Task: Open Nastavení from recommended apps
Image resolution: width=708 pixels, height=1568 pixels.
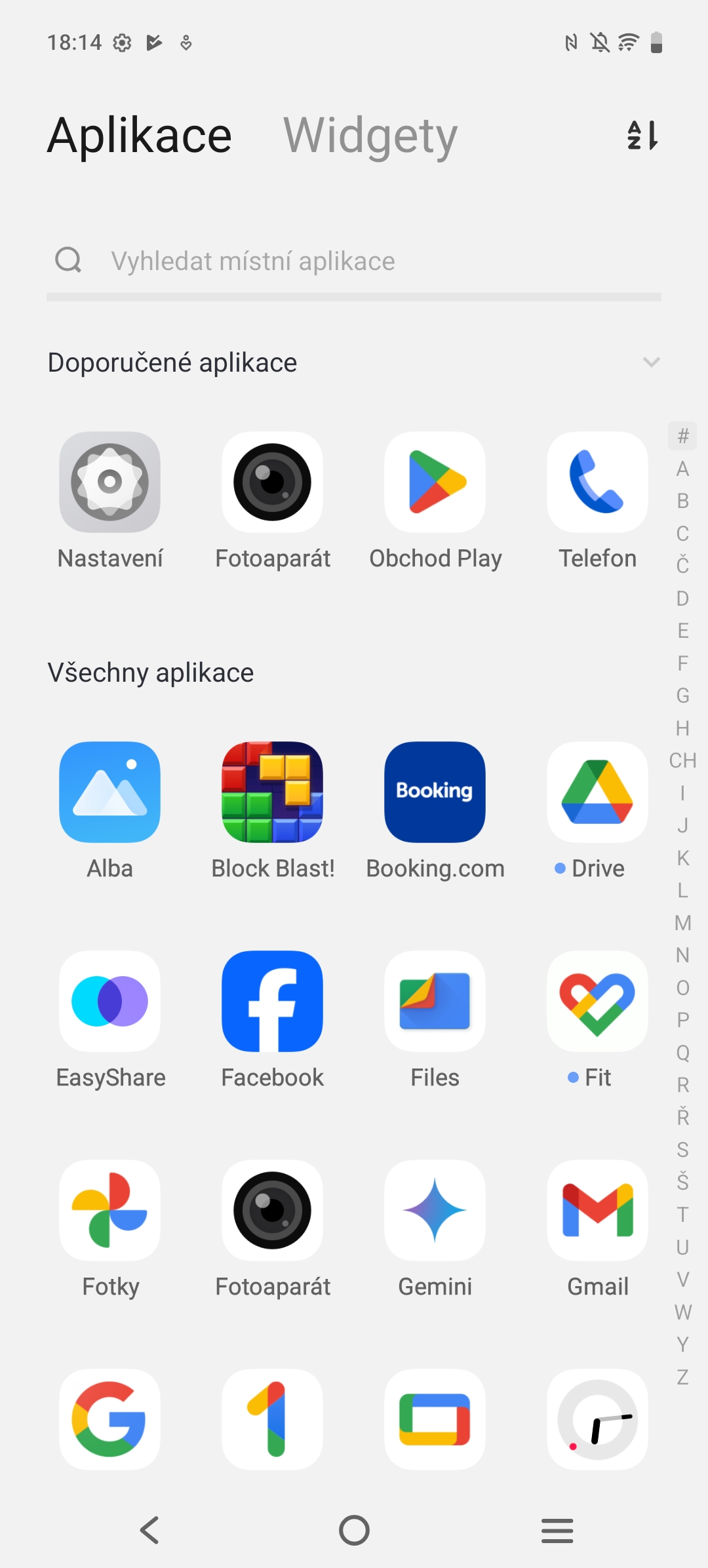Action: 110,482
